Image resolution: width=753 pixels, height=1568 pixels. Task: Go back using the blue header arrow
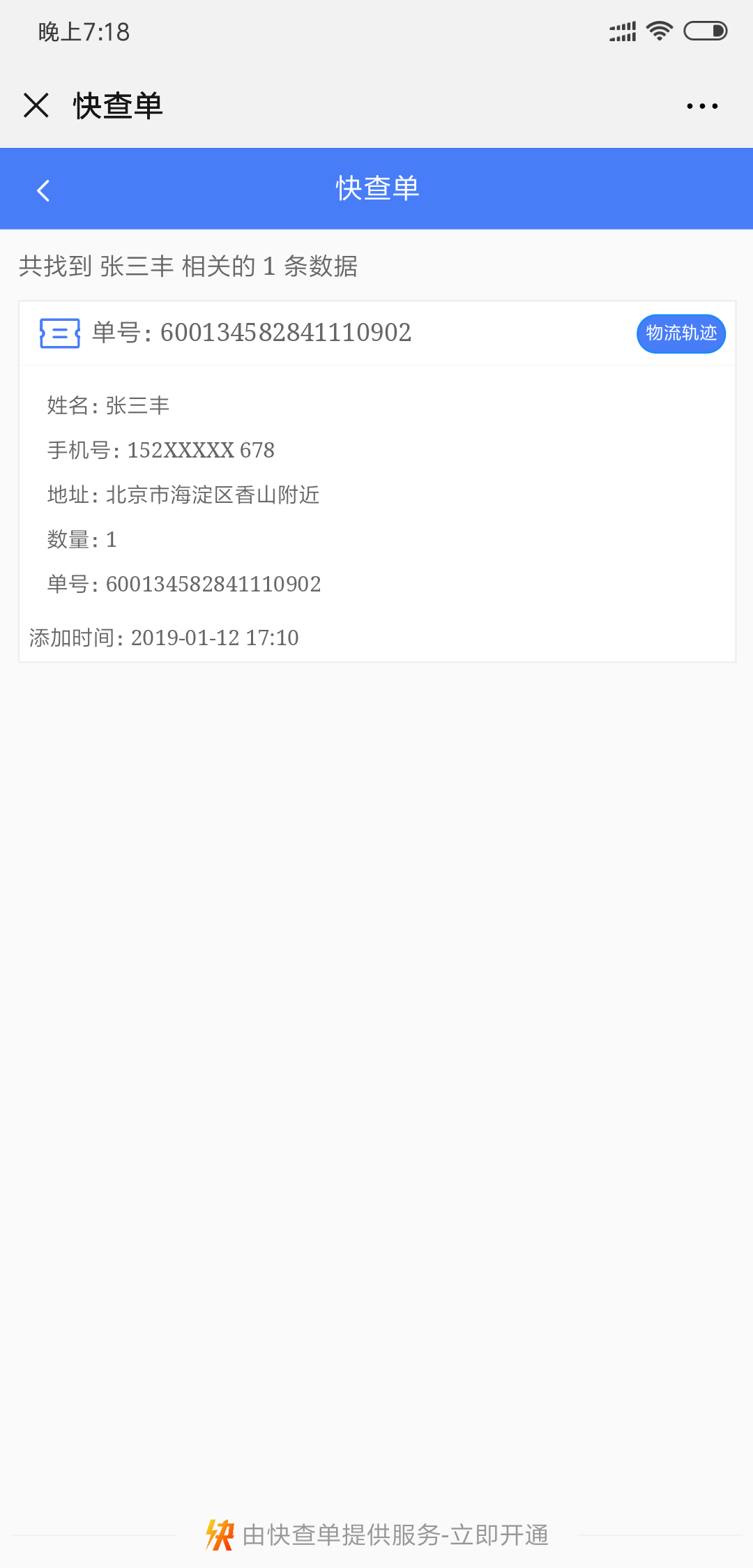click(43, 190)
